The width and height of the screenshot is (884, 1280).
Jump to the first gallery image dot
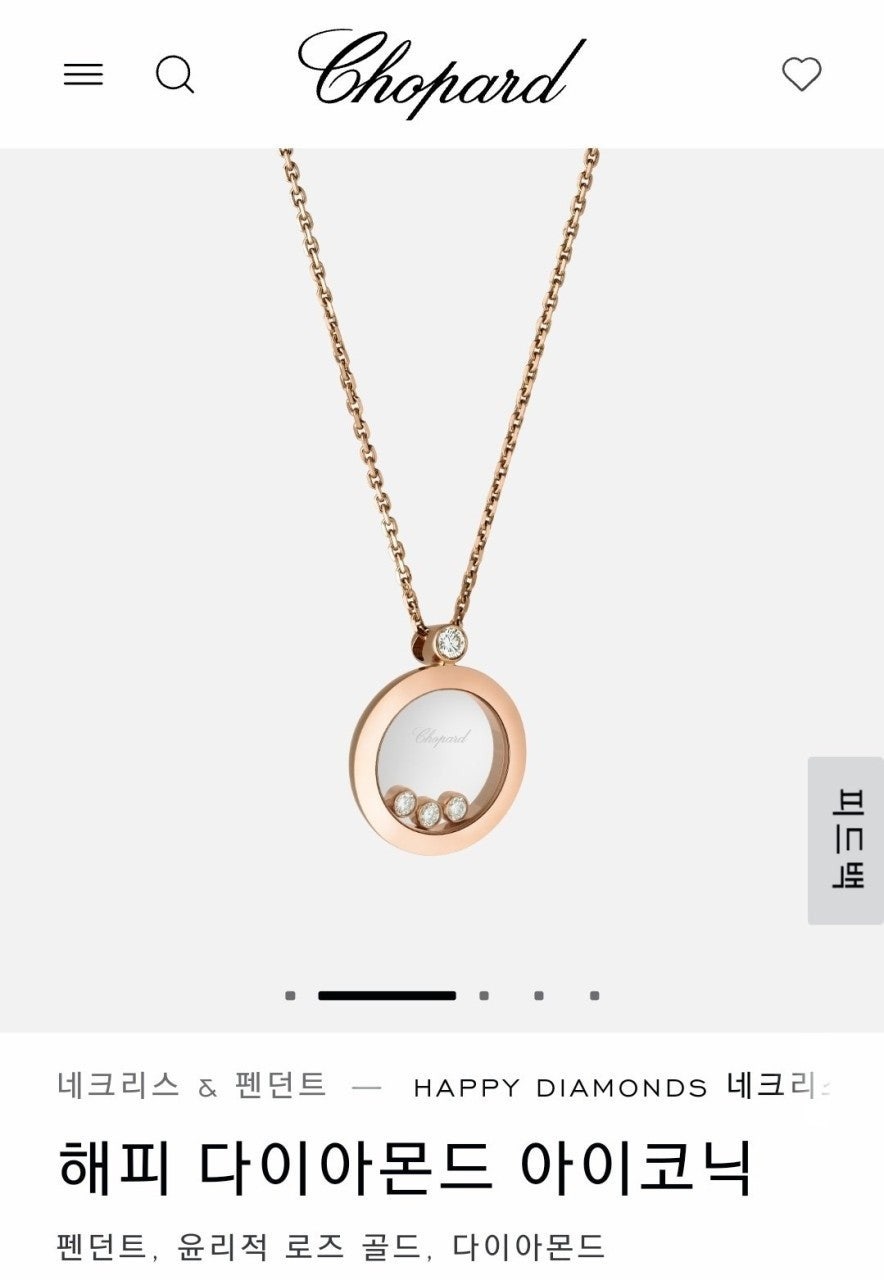pyautogui.click(x=290, y=996)
